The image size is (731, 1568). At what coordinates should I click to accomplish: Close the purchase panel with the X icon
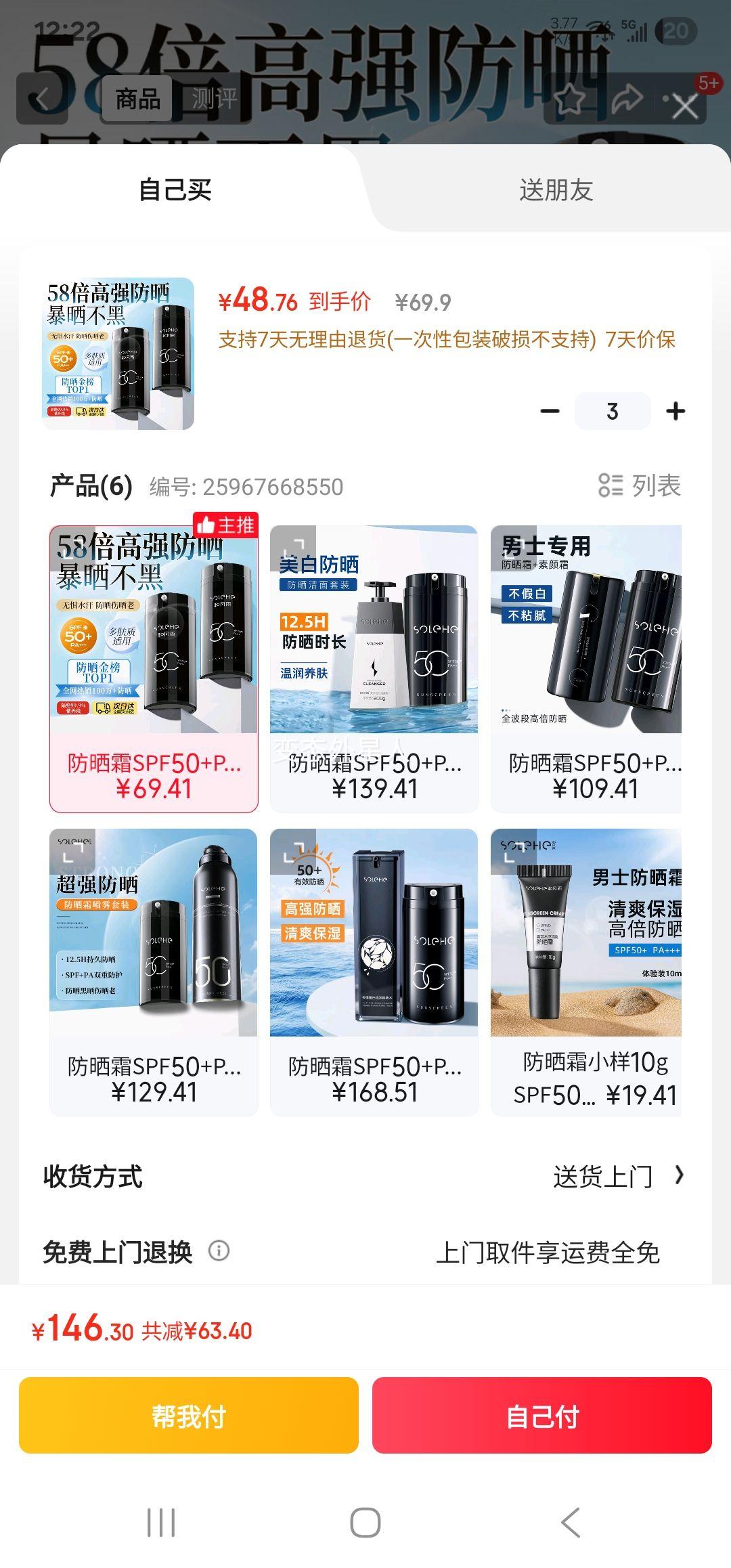tap(685, 105)
